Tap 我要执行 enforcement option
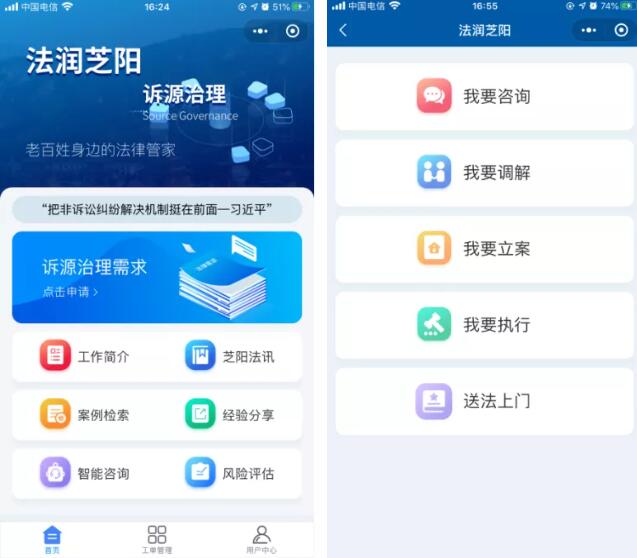The width and height of the screenshot is (637, 558). (x=485, y=325)
